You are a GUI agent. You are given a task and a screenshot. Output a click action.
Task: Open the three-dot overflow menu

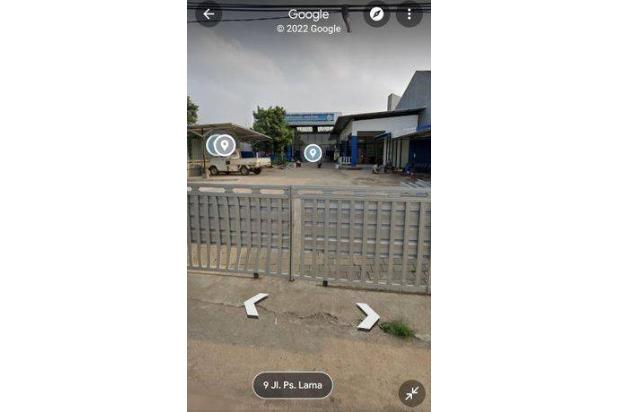[x=409, y=14]
